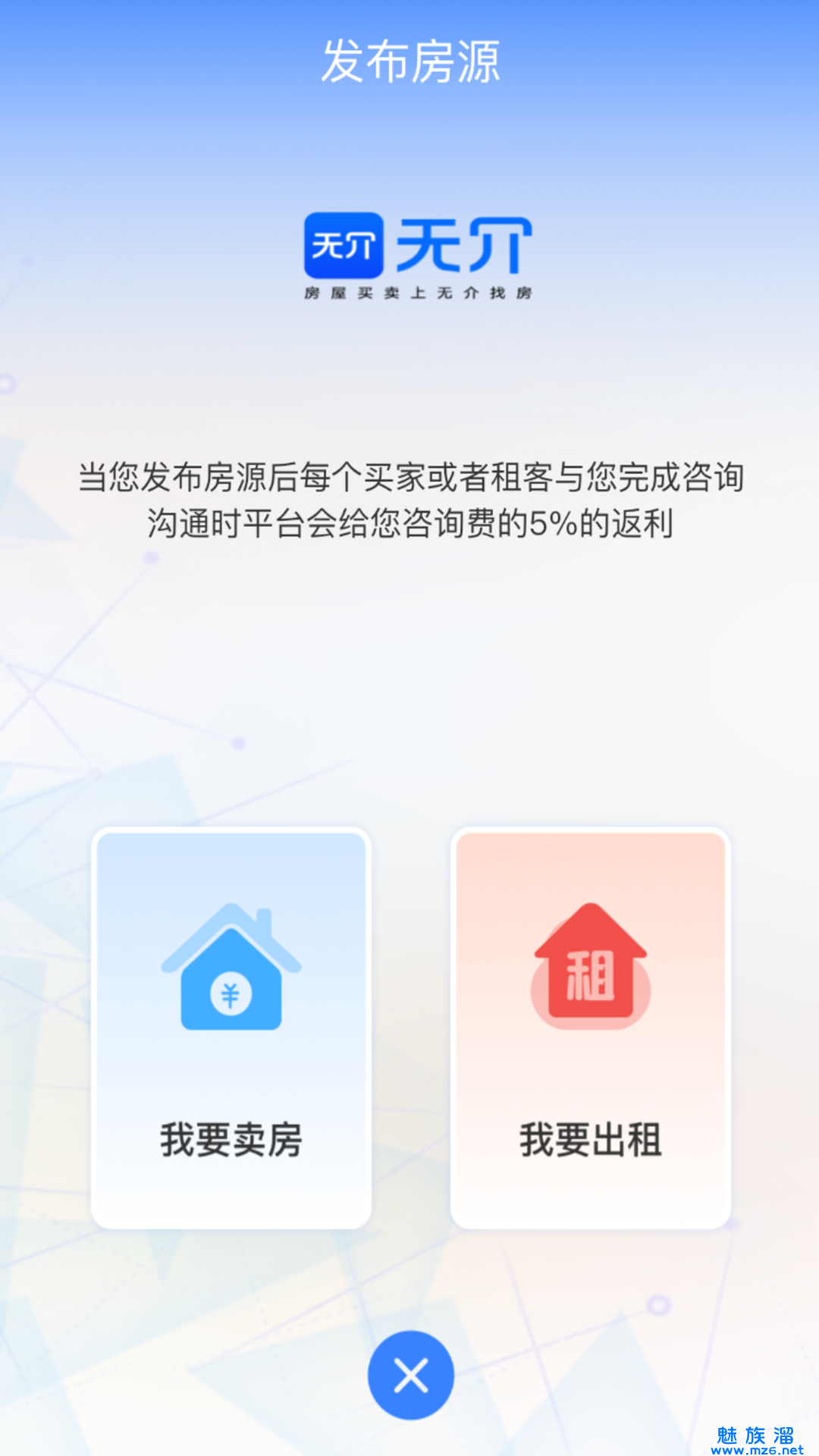Choose the 我要出租 rent out card
This screenshot has height=1456, width=819.
590,1028
